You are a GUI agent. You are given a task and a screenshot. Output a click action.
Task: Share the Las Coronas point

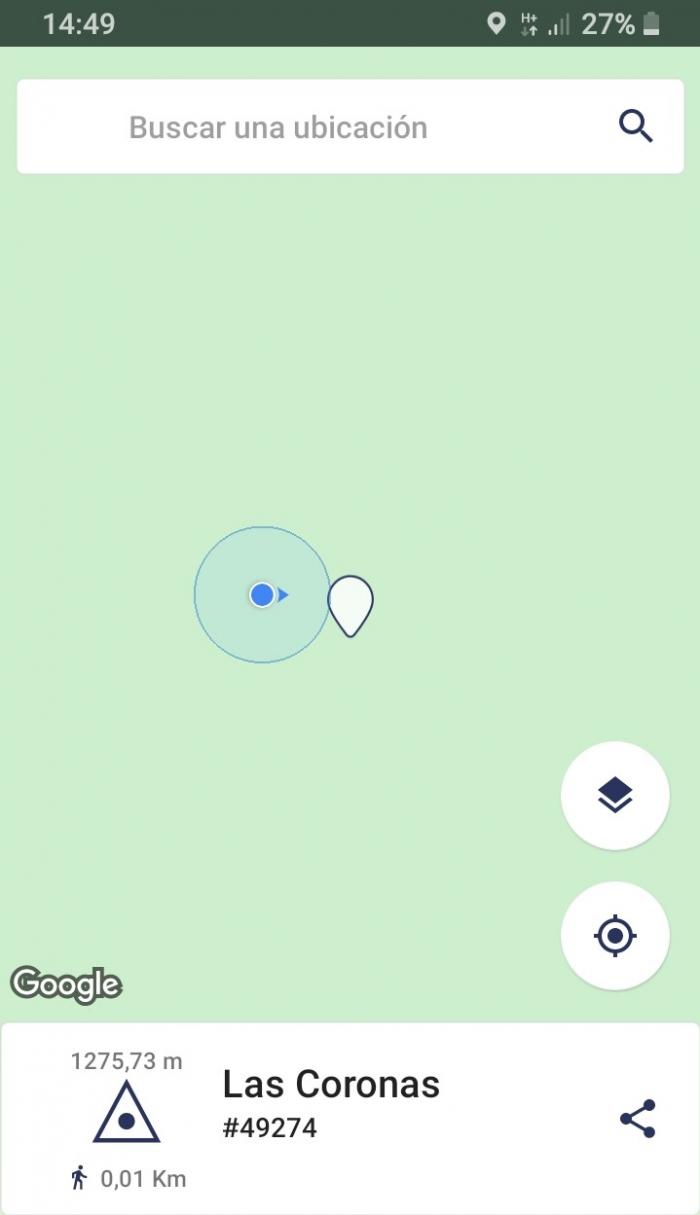pos(638,1118)
